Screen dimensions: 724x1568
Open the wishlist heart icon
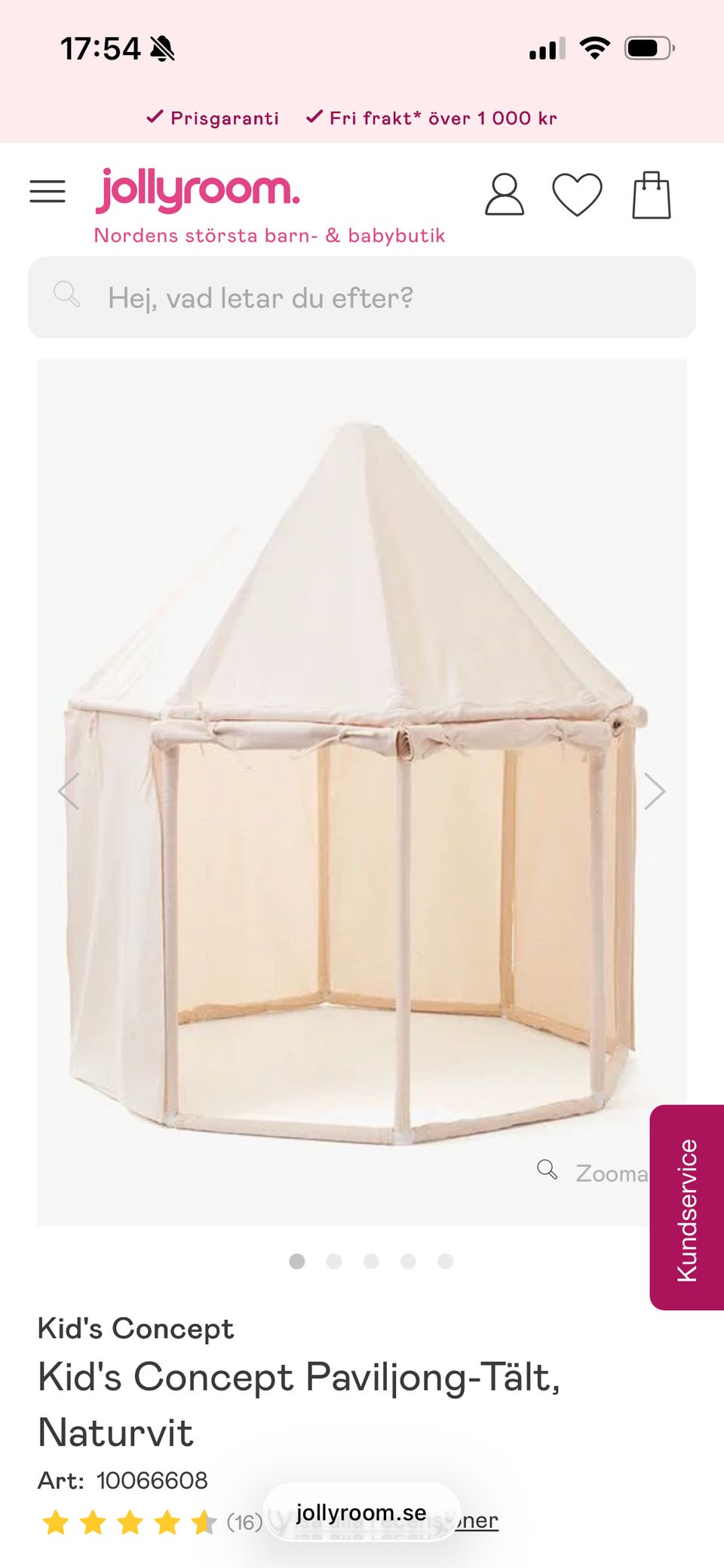[577, 195]
